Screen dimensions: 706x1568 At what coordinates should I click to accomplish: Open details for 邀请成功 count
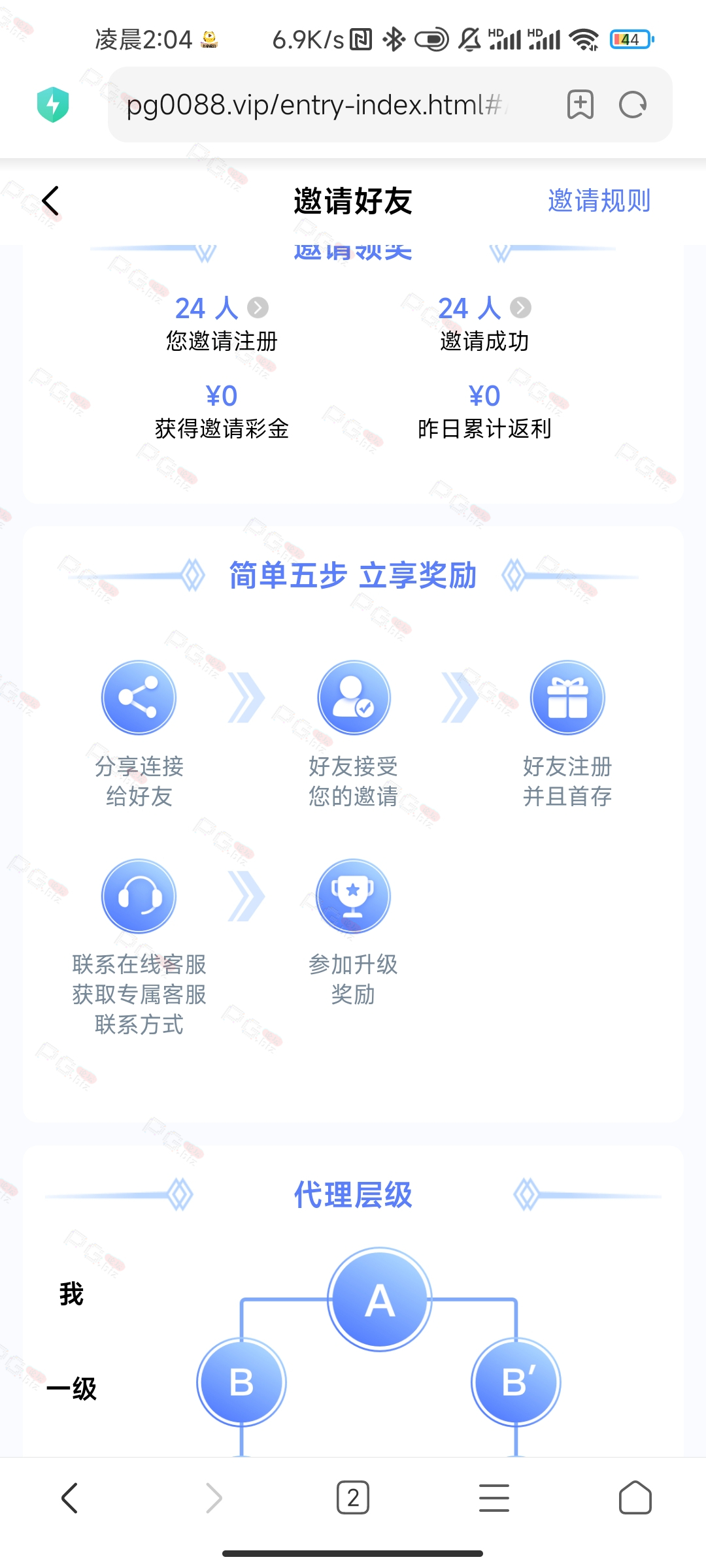(520, 308)
